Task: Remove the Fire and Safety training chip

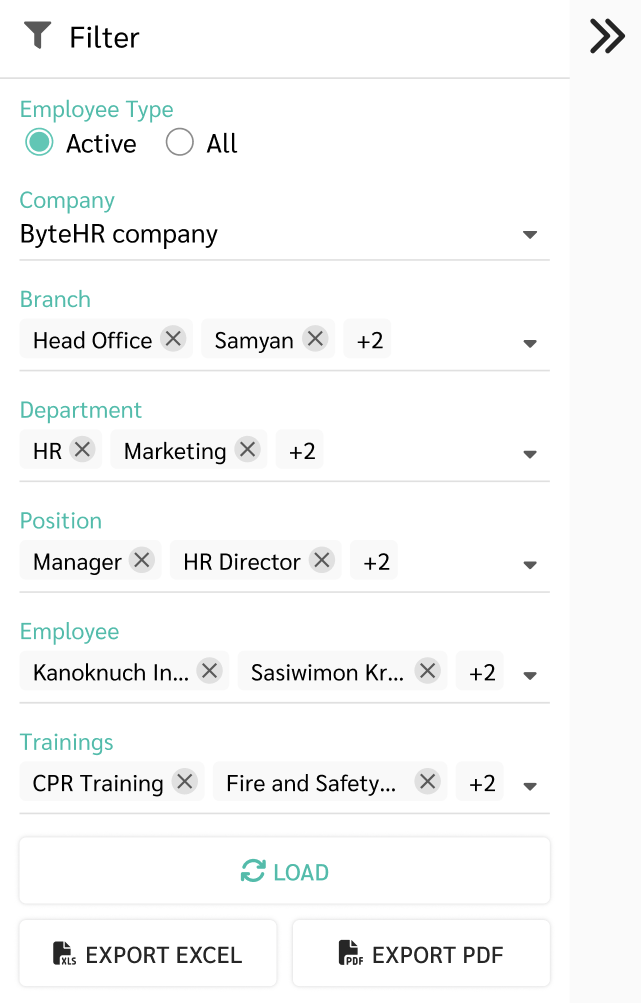Action: [x=427, y=782]
